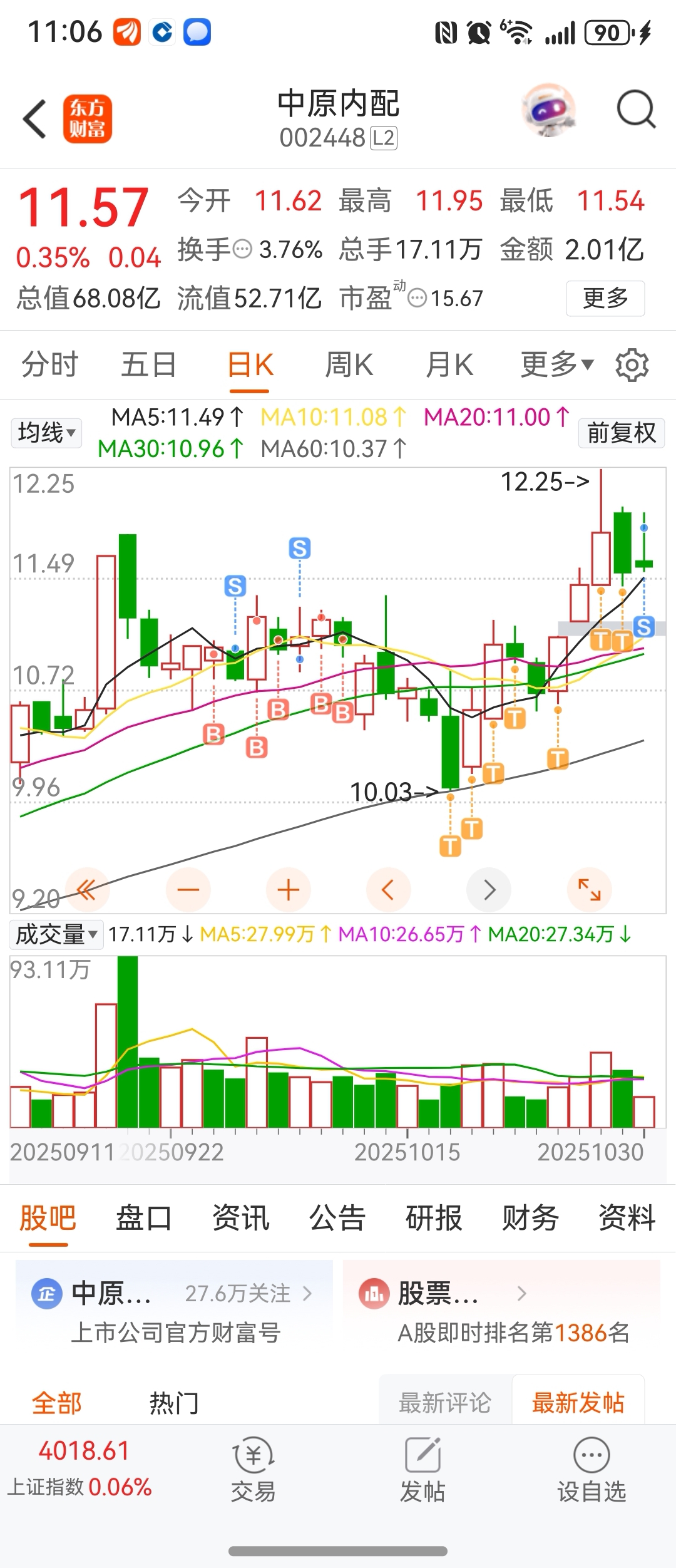Image resolution: width=676 pixels, height=1568 pixels.
Task: Open the 公告 tab
Action: coord(337,1218)
